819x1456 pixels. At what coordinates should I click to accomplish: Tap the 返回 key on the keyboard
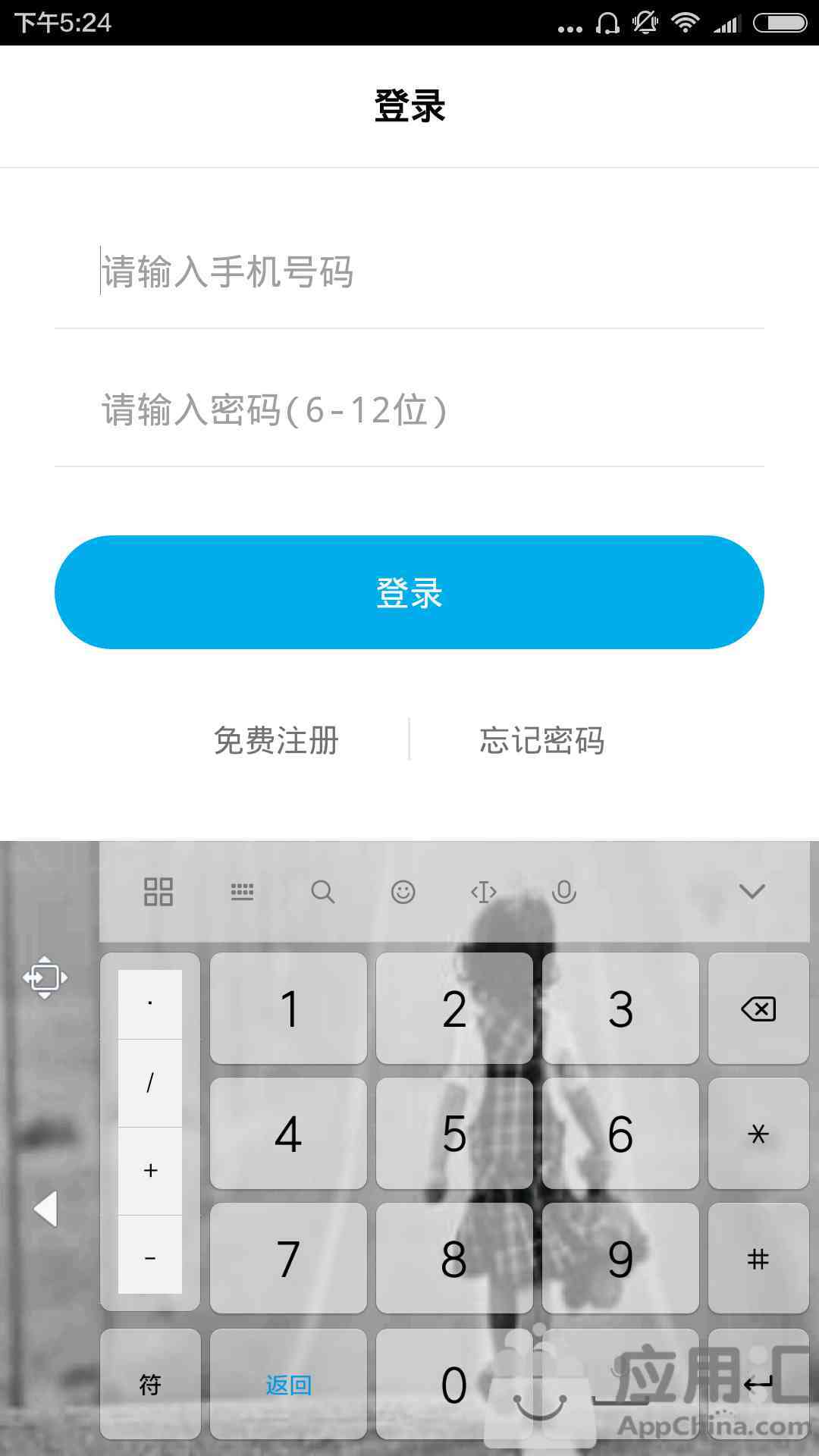pos(288,1385)
